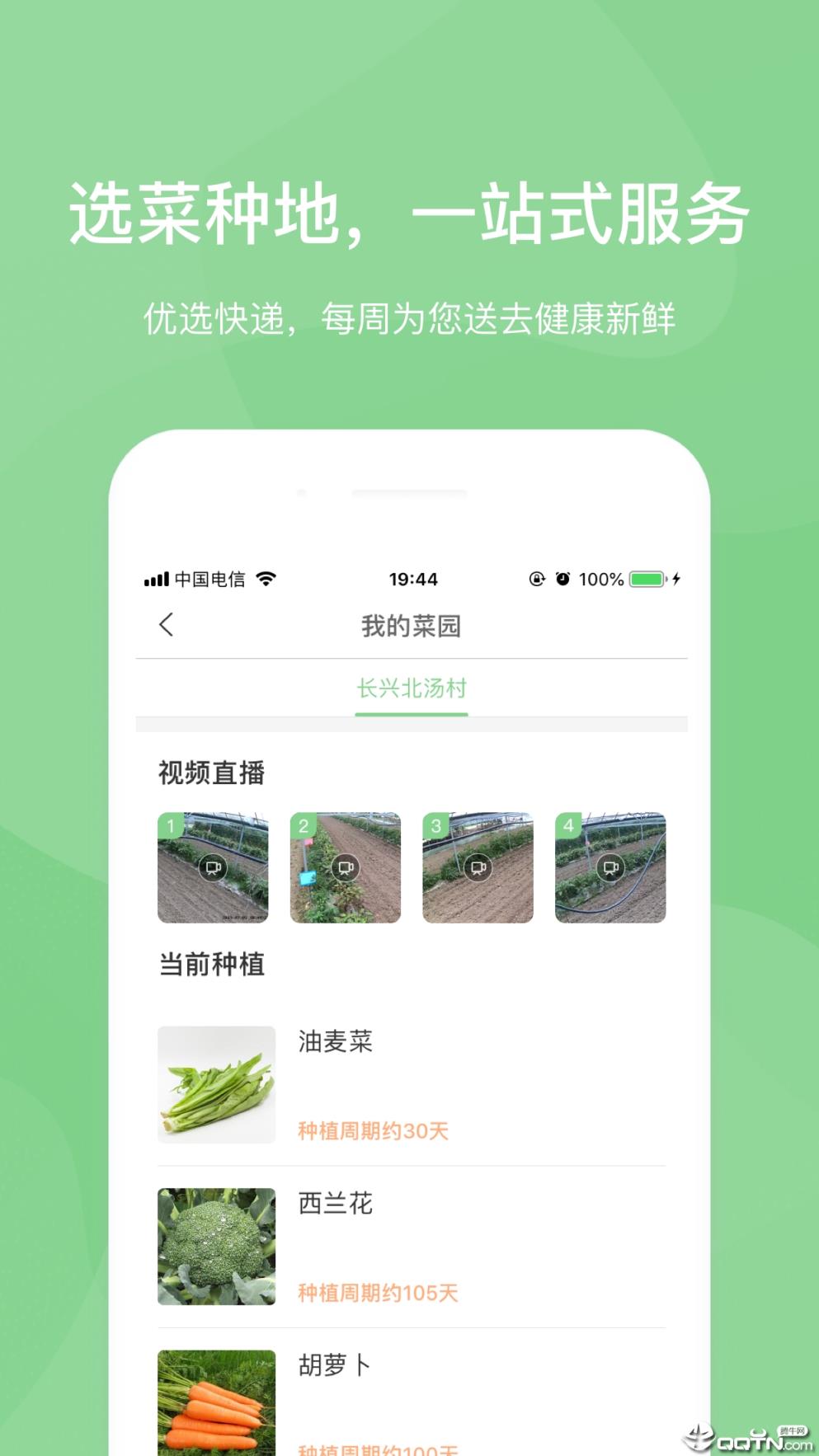Go back using the back chevron

click(167, 625)
